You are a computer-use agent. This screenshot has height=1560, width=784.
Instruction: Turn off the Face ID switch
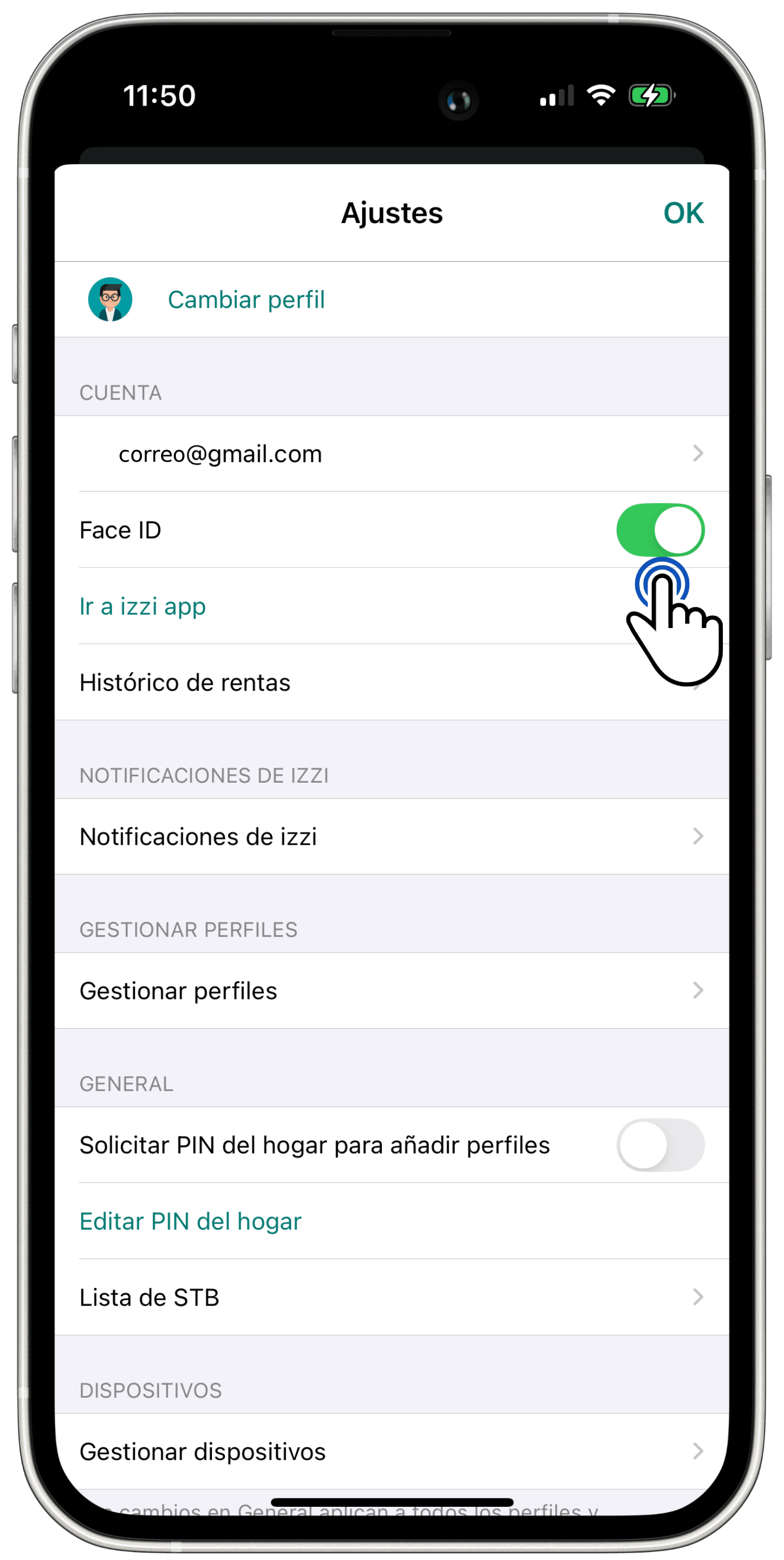pyautogui.click(x=660, y=530)
